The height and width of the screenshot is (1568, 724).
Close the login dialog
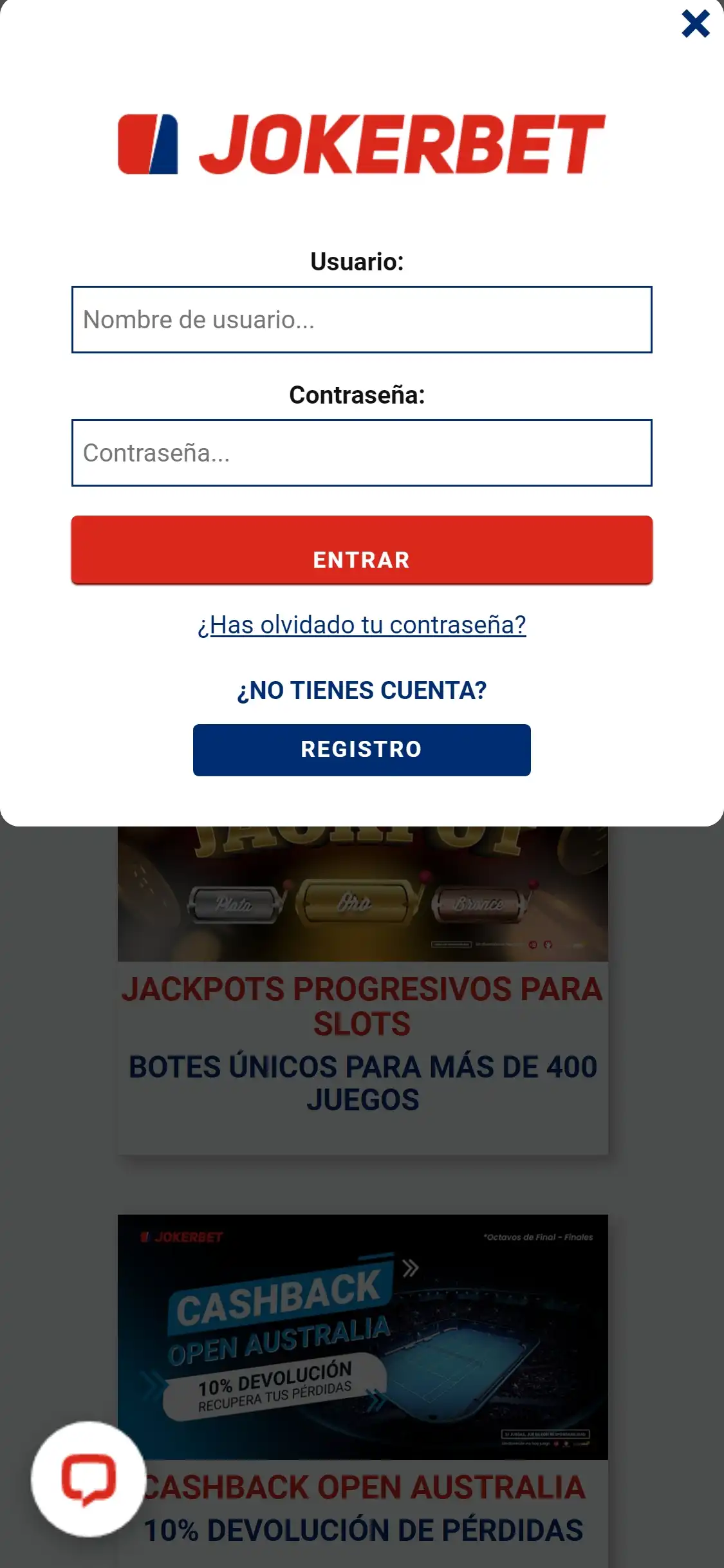(x=695, y=24)
